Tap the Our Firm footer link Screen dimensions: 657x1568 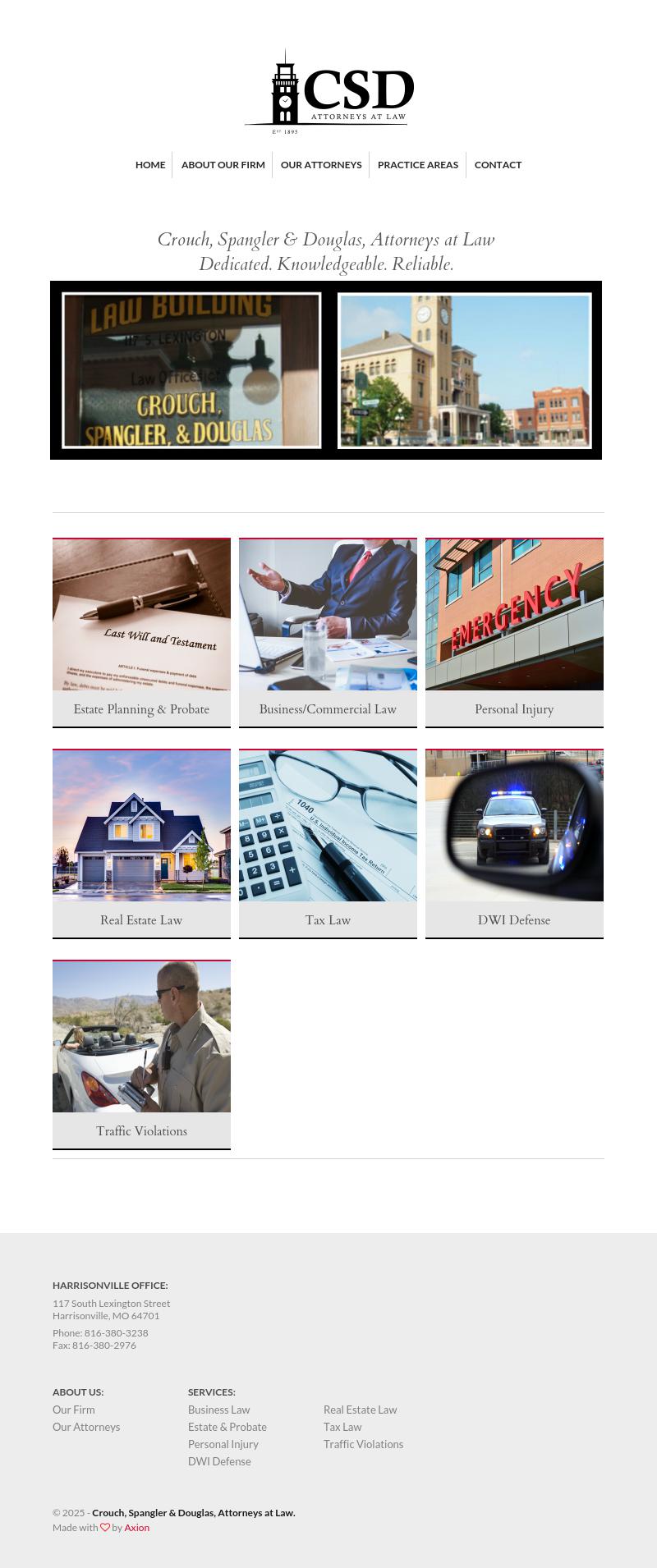(74, 1410)
